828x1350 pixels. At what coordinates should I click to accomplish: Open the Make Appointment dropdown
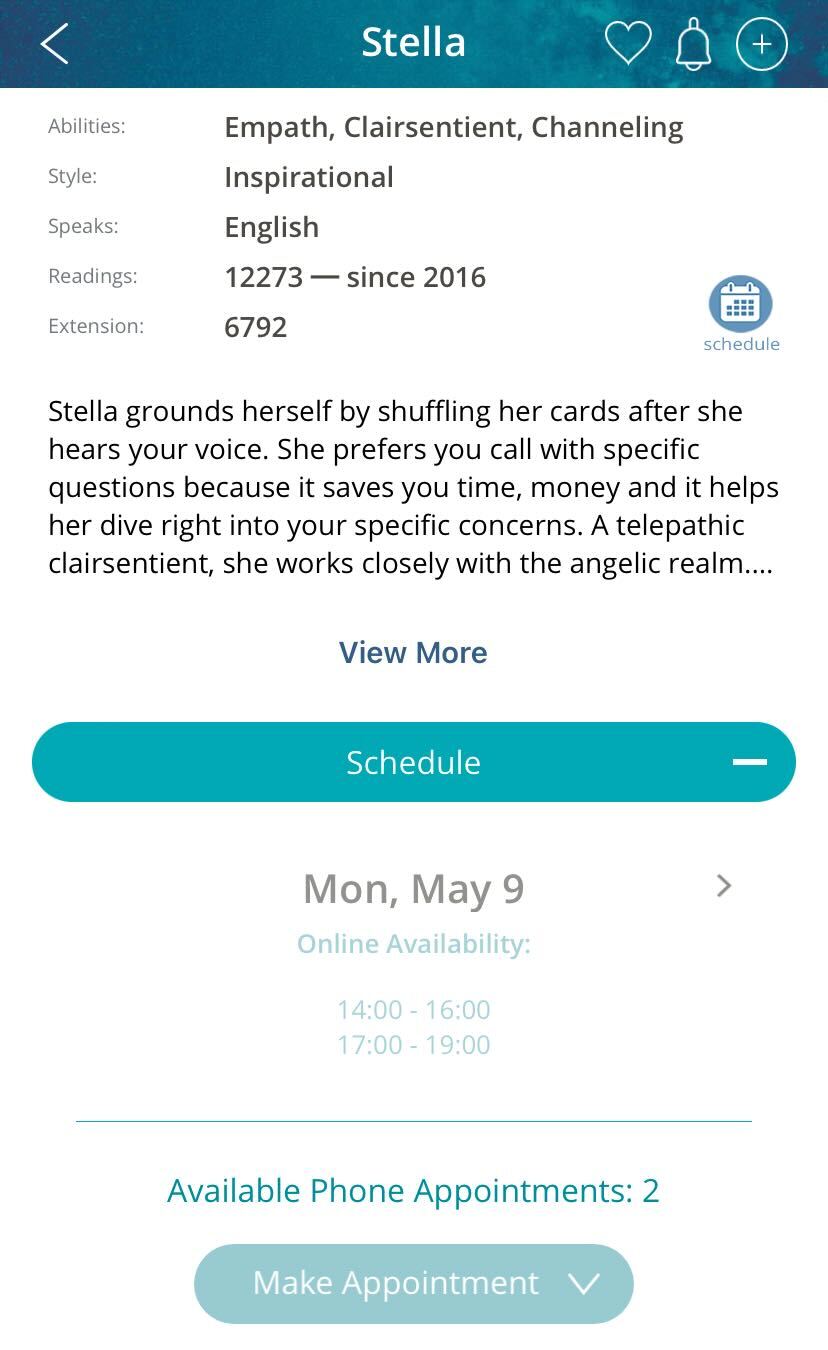click(414, 1284)
